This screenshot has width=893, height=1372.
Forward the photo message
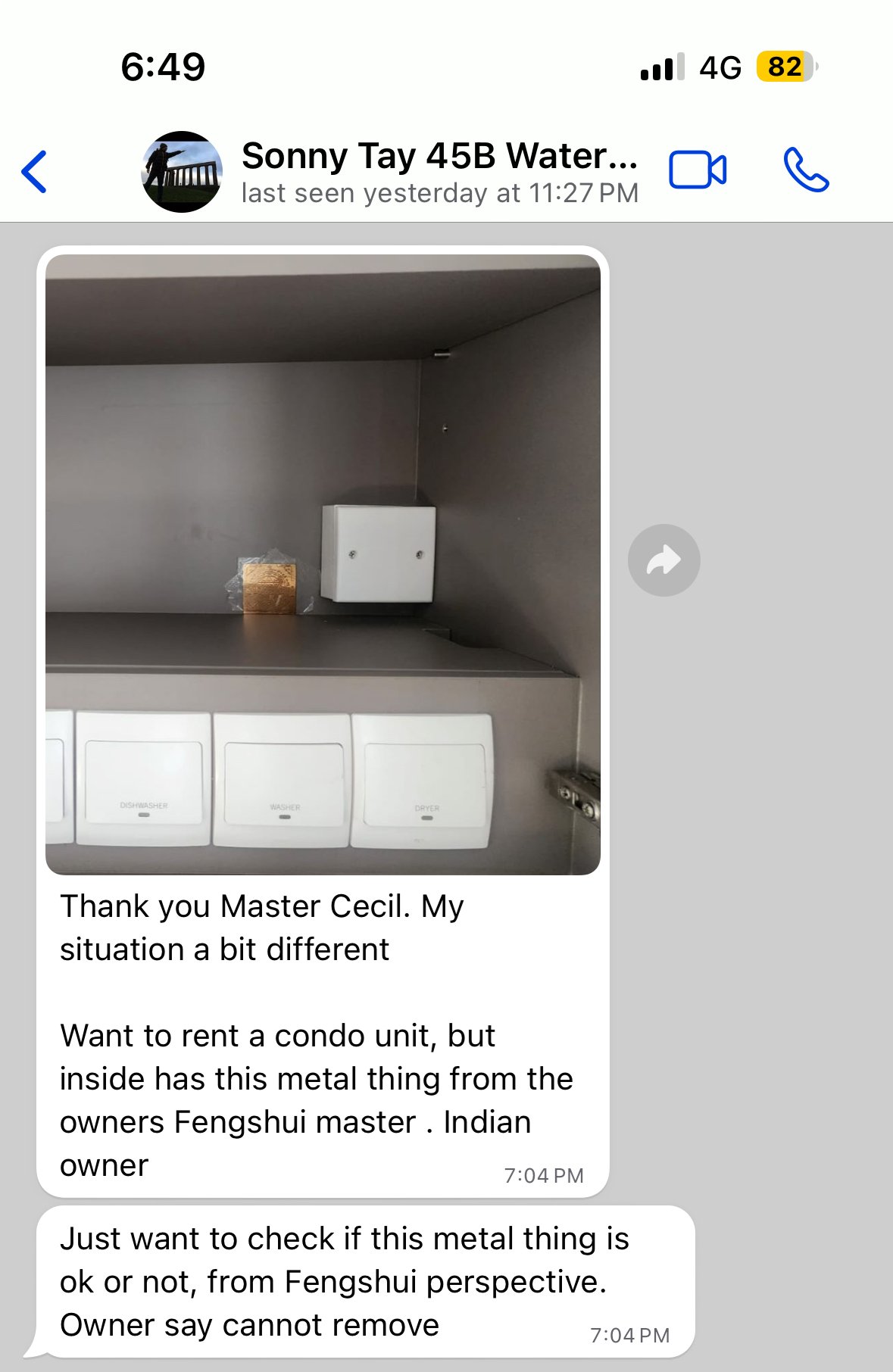tap(664, 560)
